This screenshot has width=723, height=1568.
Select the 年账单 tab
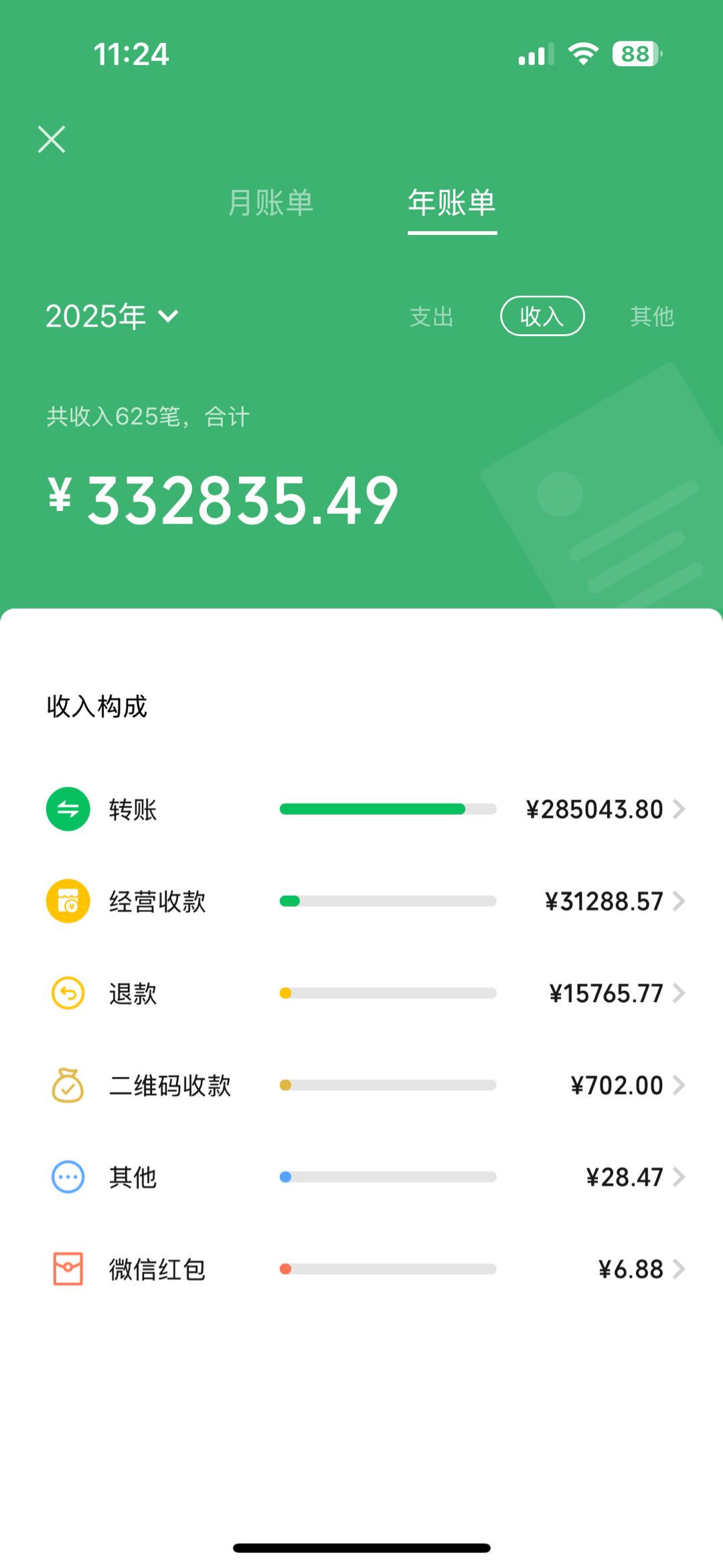point(452,202)
